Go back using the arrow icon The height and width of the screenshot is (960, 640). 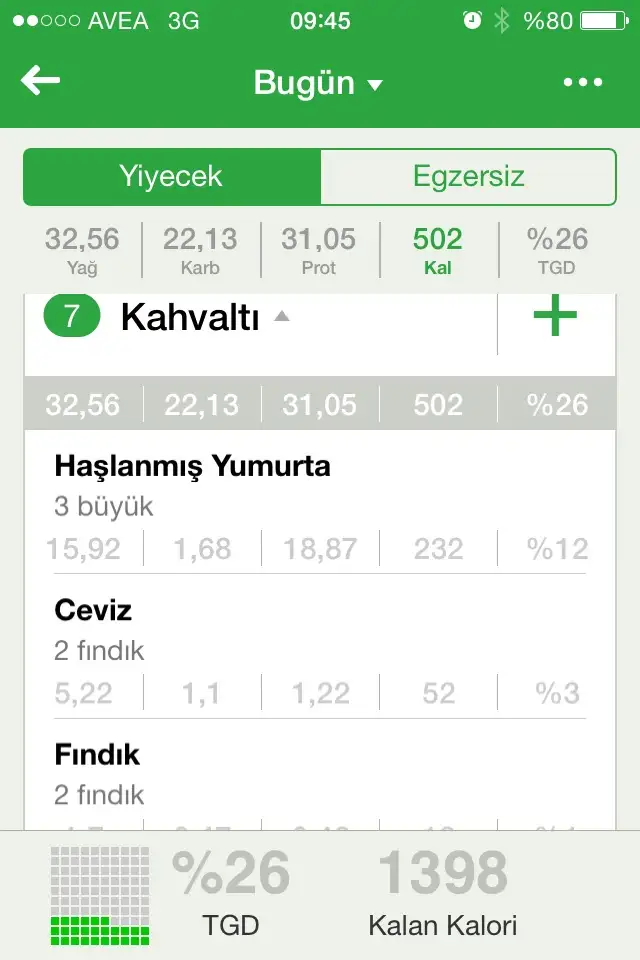[41, 81]
